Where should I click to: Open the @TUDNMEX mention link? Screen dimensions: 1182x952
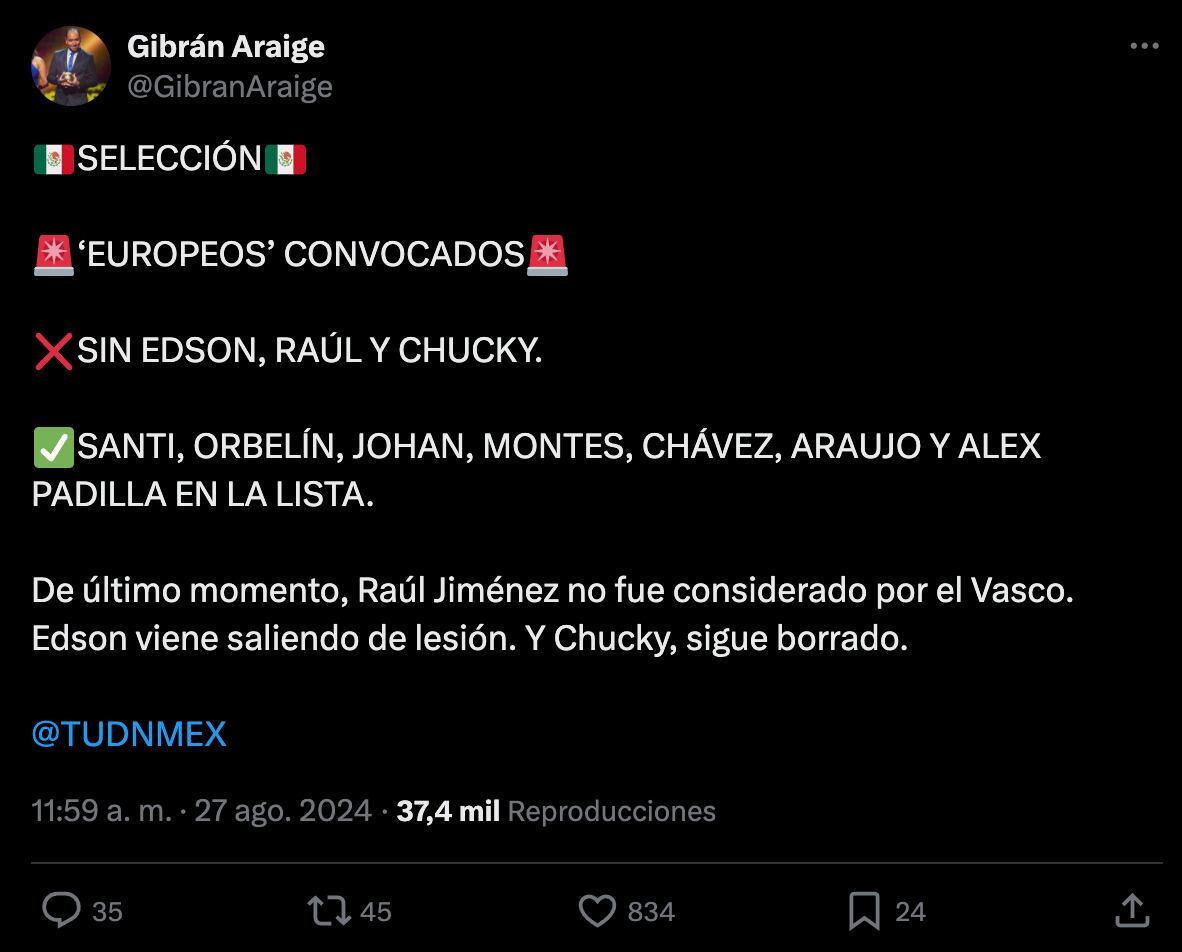coord(129,734)
